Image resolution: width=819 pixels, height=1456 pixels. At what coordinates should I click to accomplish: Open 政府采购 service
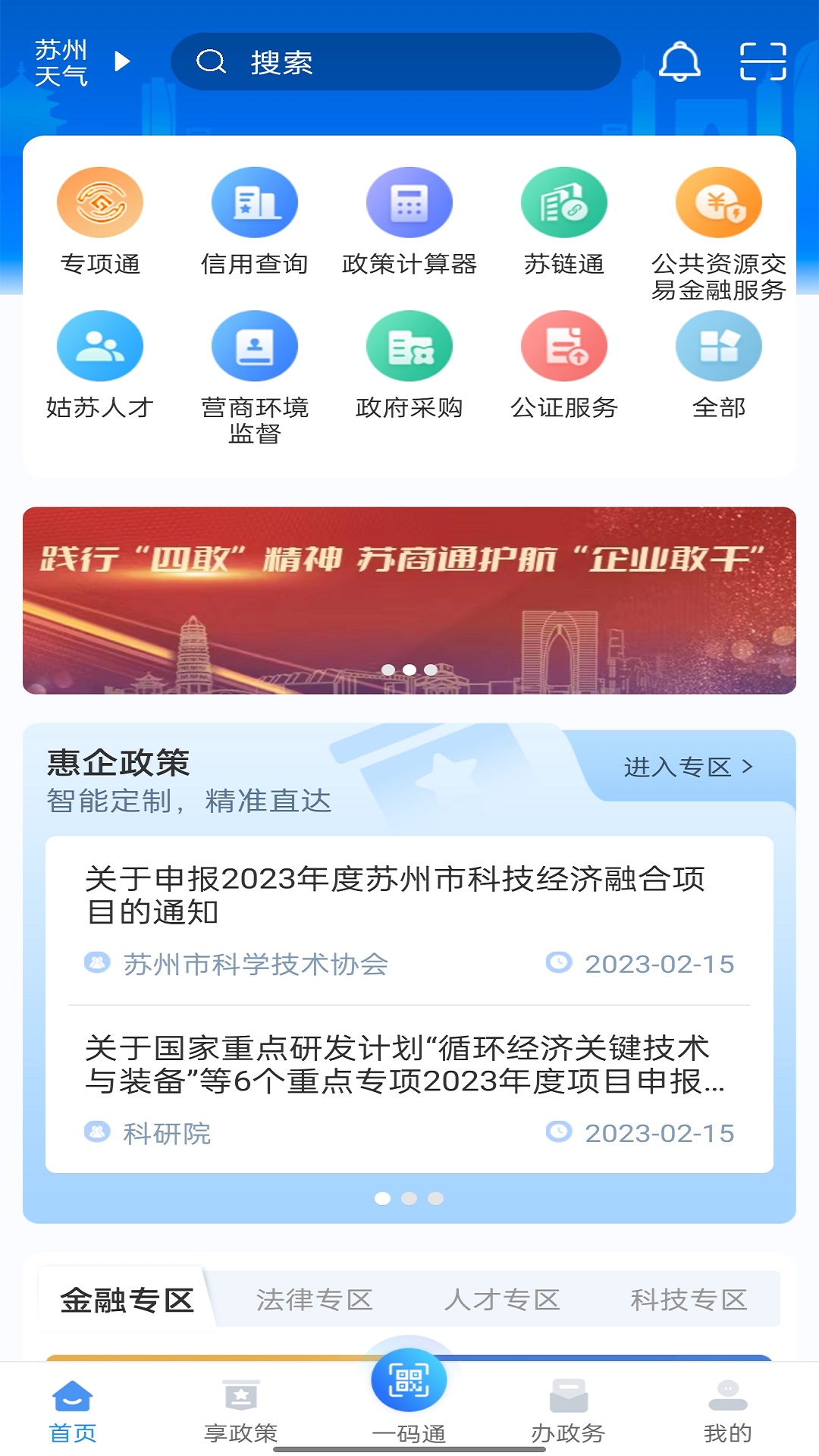pyautogui.click(x=409, y=366)
